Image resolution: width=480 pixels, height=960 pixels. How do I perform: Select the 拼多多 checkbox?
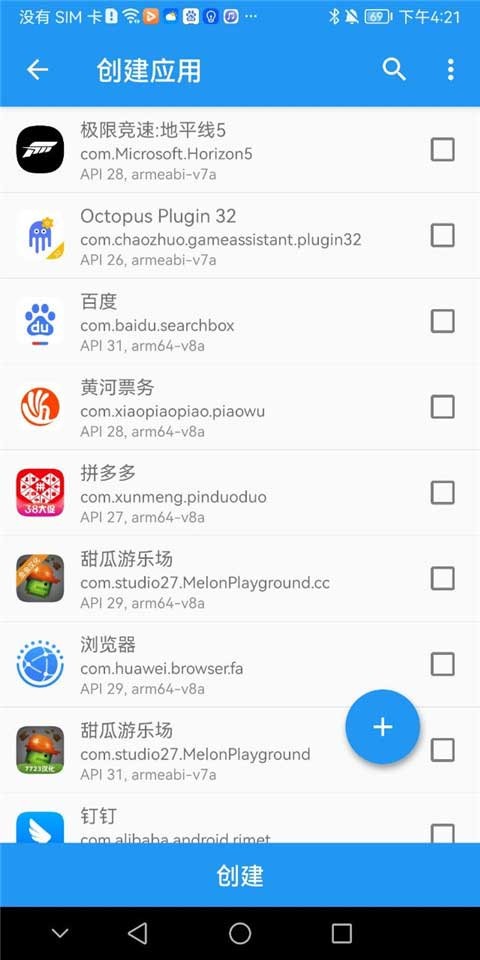click(443, 492)
